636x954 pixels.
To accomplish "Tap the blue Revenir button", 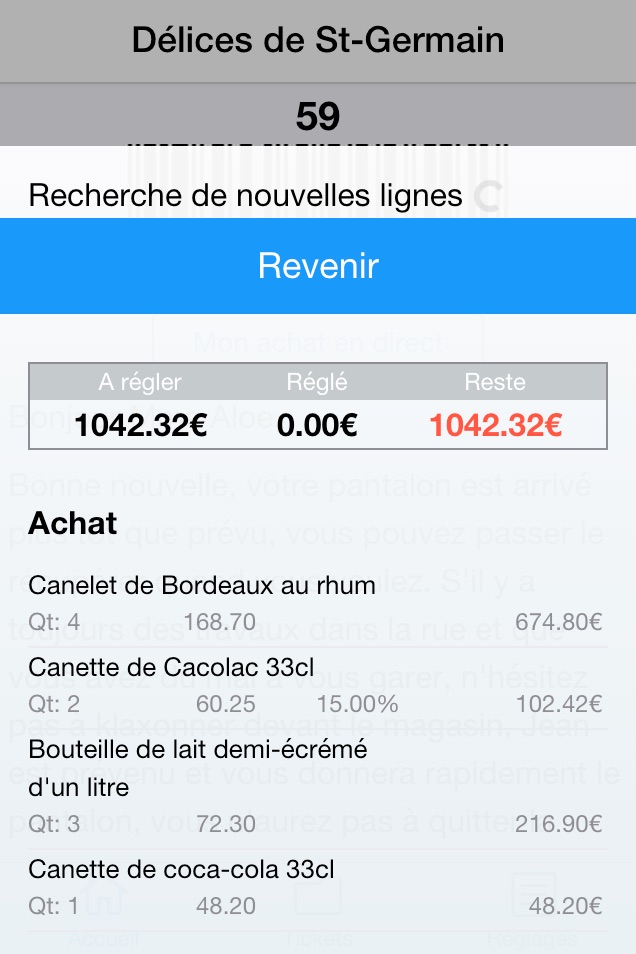I will click(x=318, y=266).
